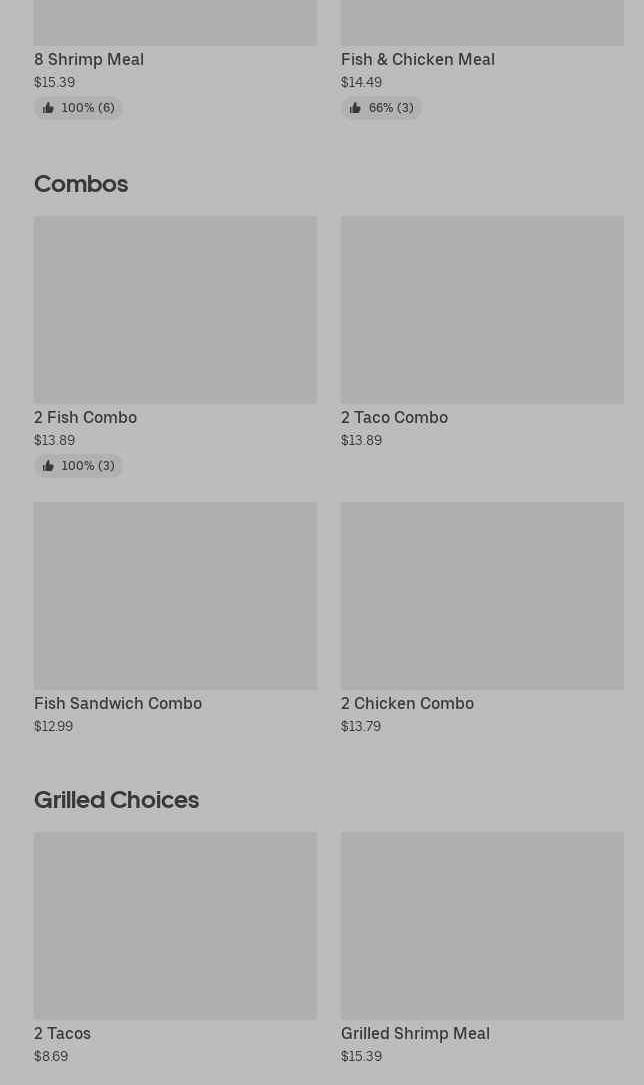View the 2 Taco Combo item

click(x=482, y=310)
